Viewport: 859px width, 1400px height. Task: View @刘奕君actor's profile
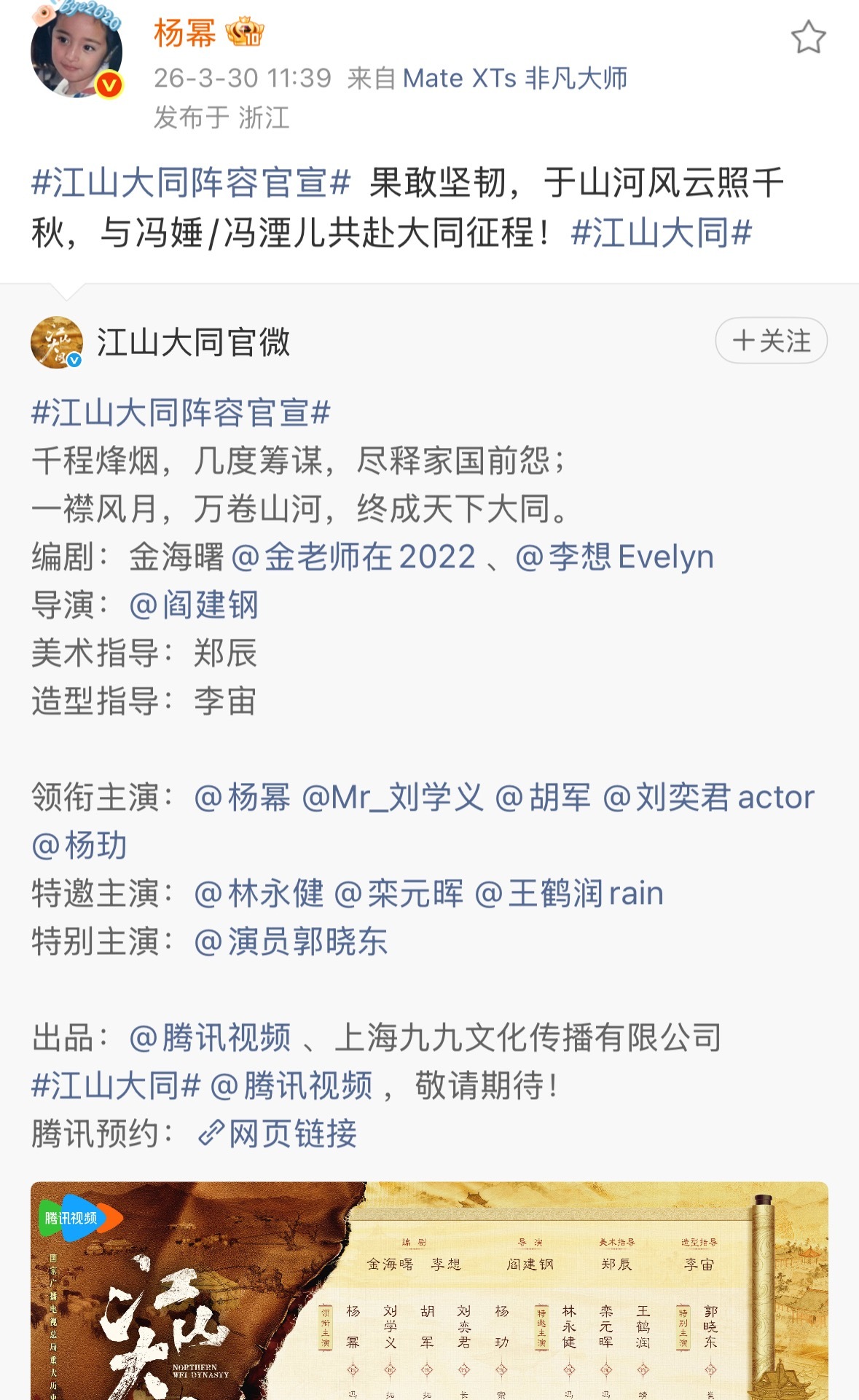click(x=708, y=797)
